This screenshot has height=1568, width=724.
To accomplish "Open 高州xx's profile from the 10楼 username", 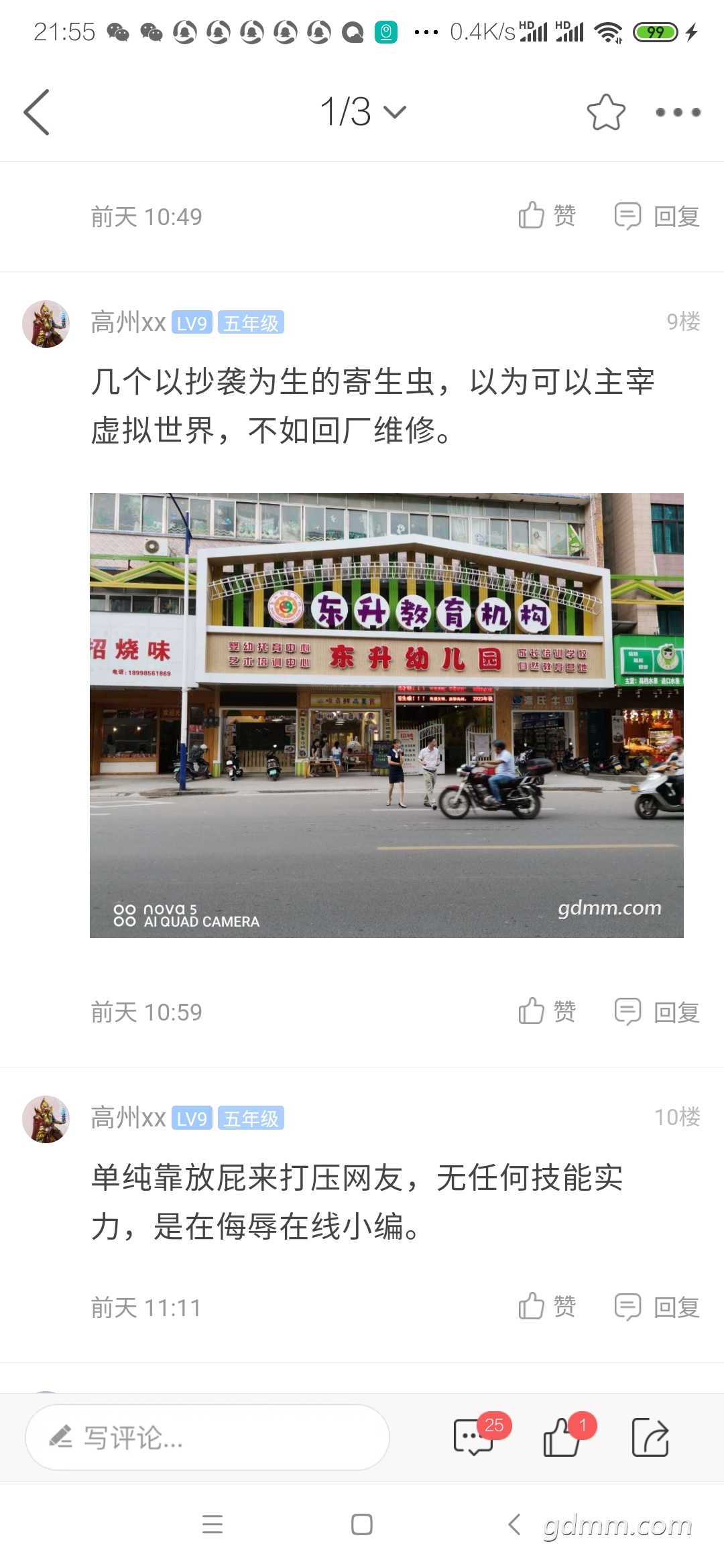I will tap(128, 1118).
